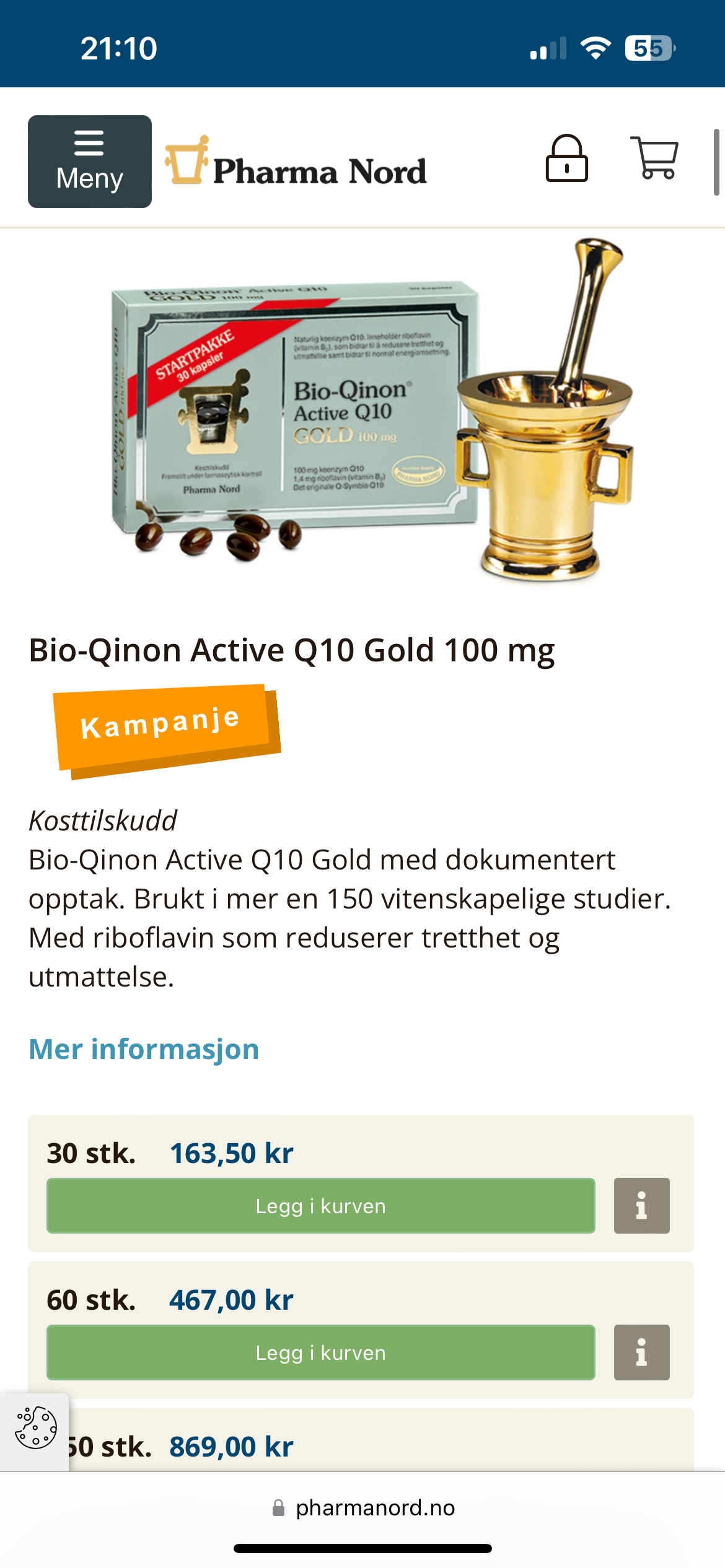
Task: Open cookie settings
Action: pos(35,1428)
